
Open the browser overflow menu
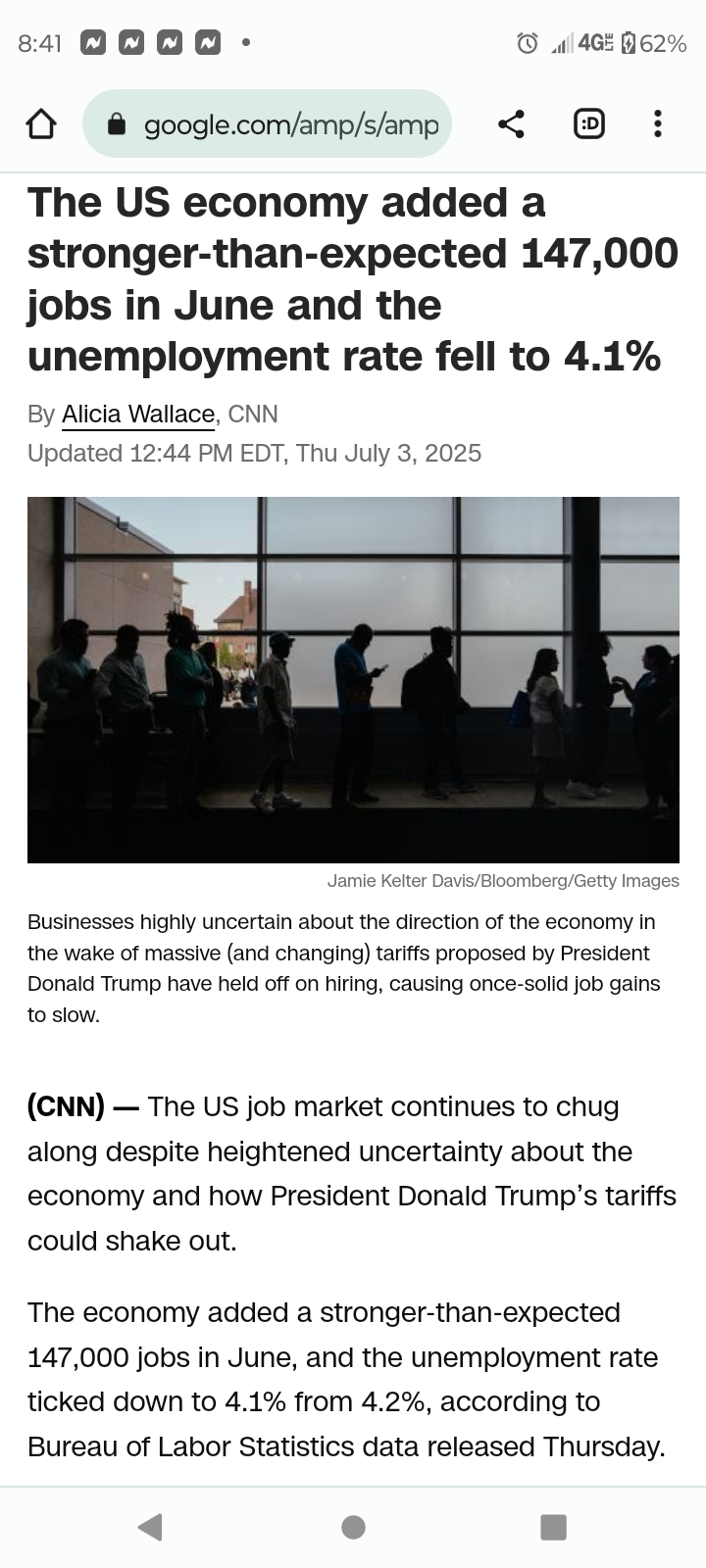tap(658, 123)
